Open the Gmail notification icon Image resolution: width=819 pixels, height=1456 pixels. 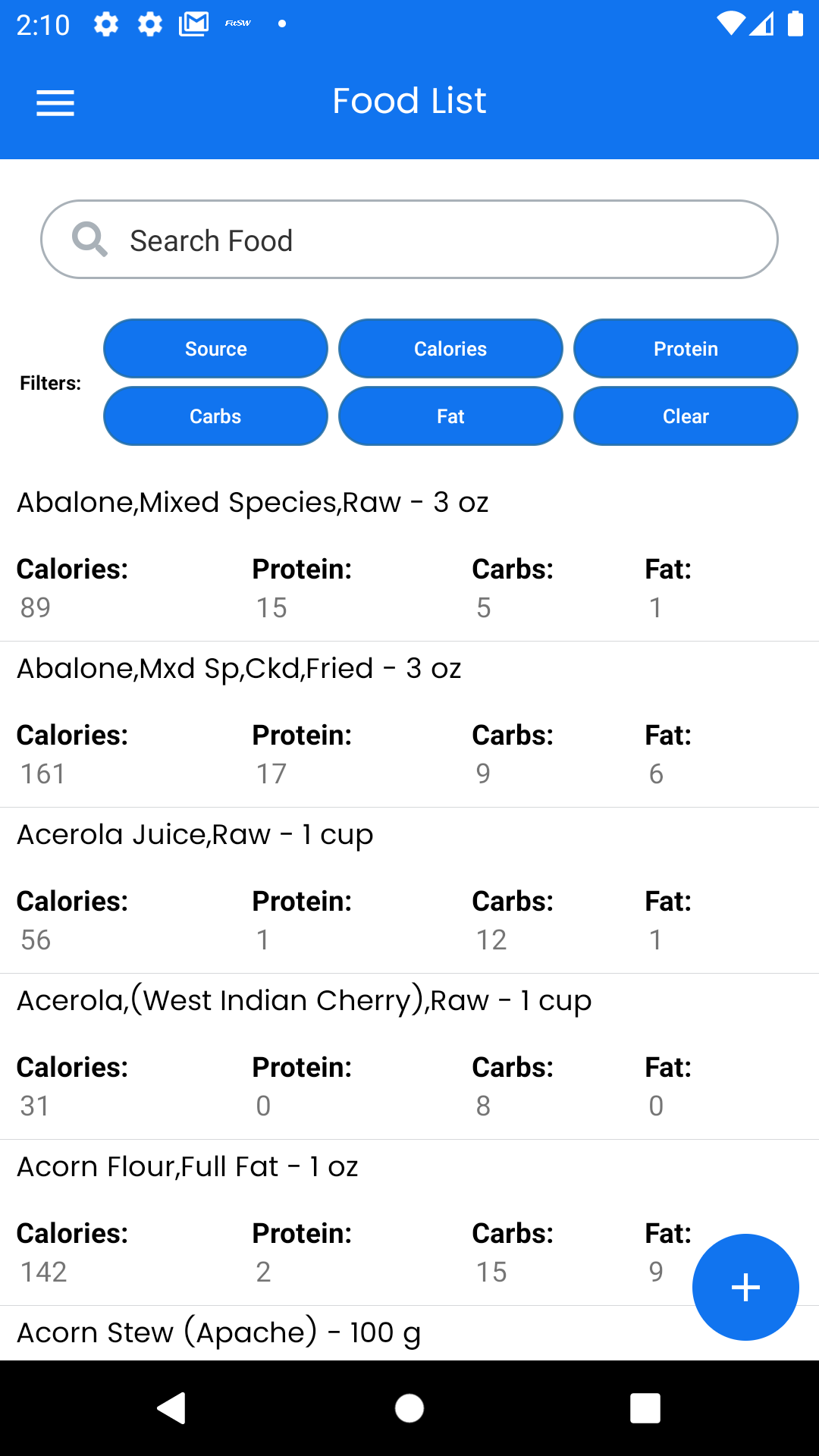click(x=193, y=23)
